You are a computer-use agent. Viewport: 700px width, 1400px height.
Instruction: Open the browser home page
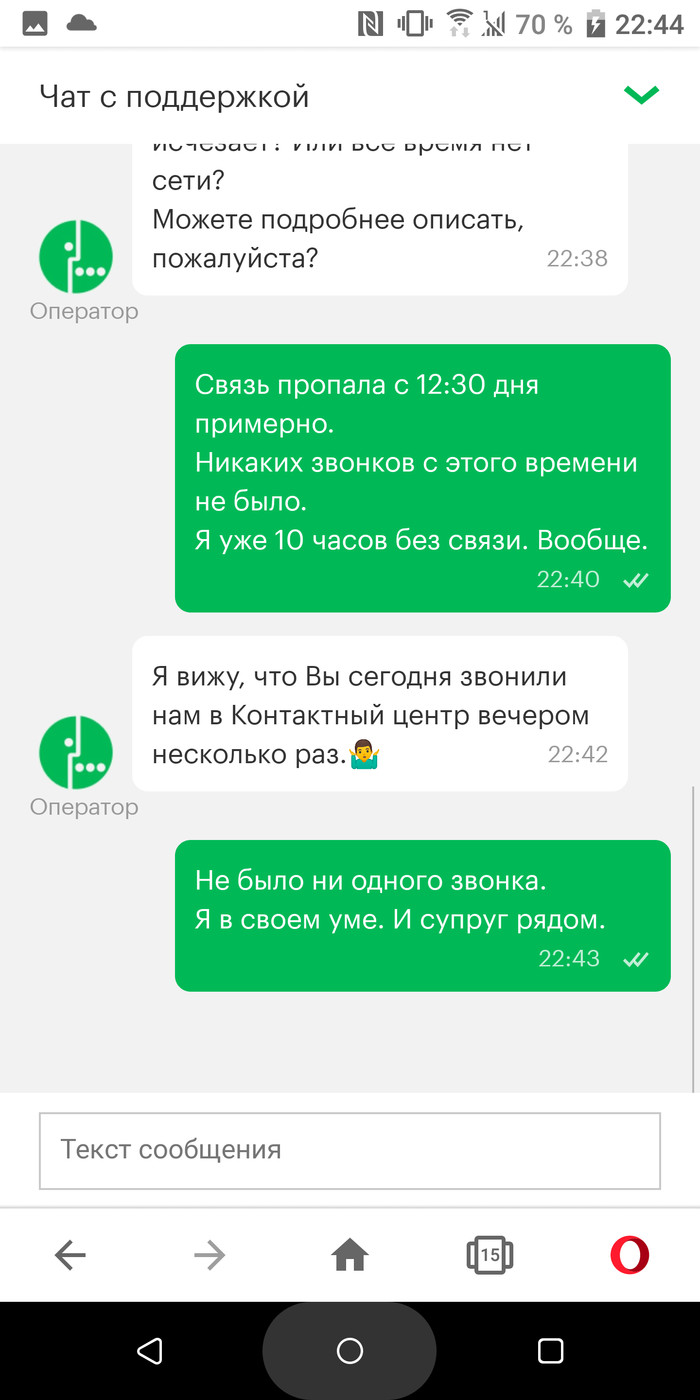coord(350,1254)
